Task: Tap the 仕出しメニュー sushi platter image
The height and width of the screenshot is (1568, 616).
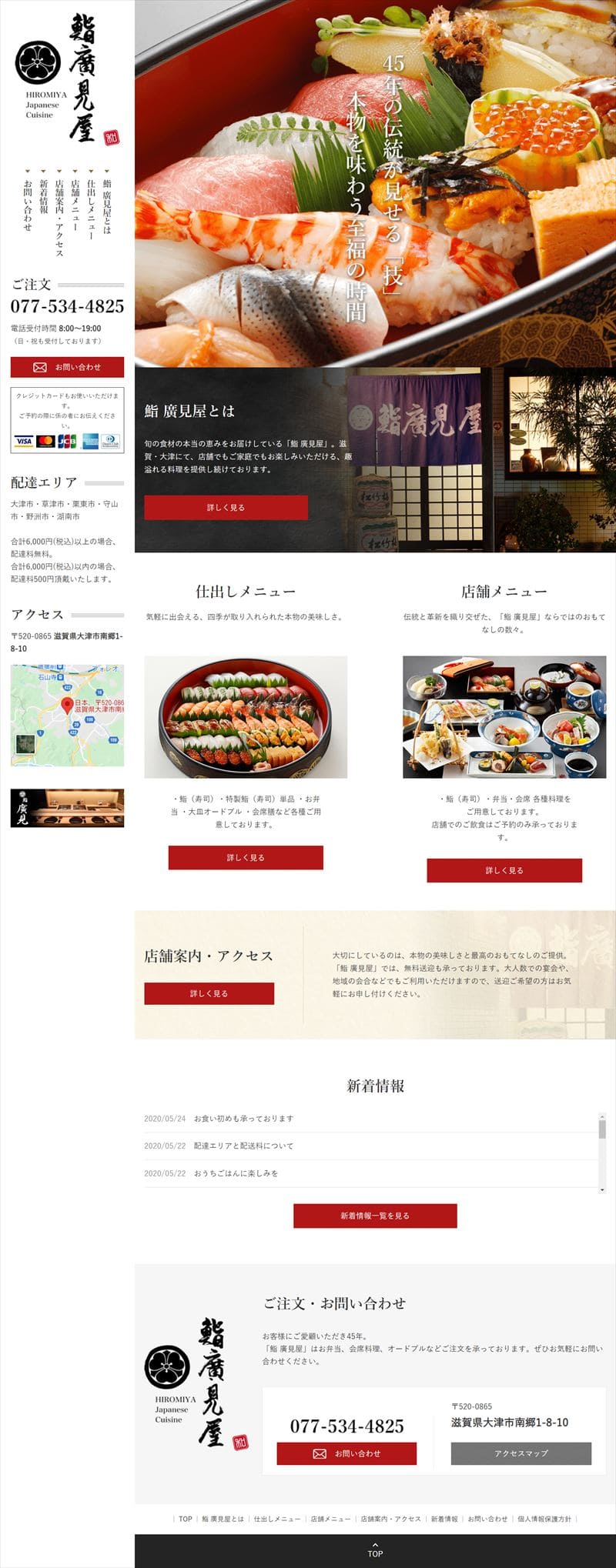Action: tap(246, 716)
